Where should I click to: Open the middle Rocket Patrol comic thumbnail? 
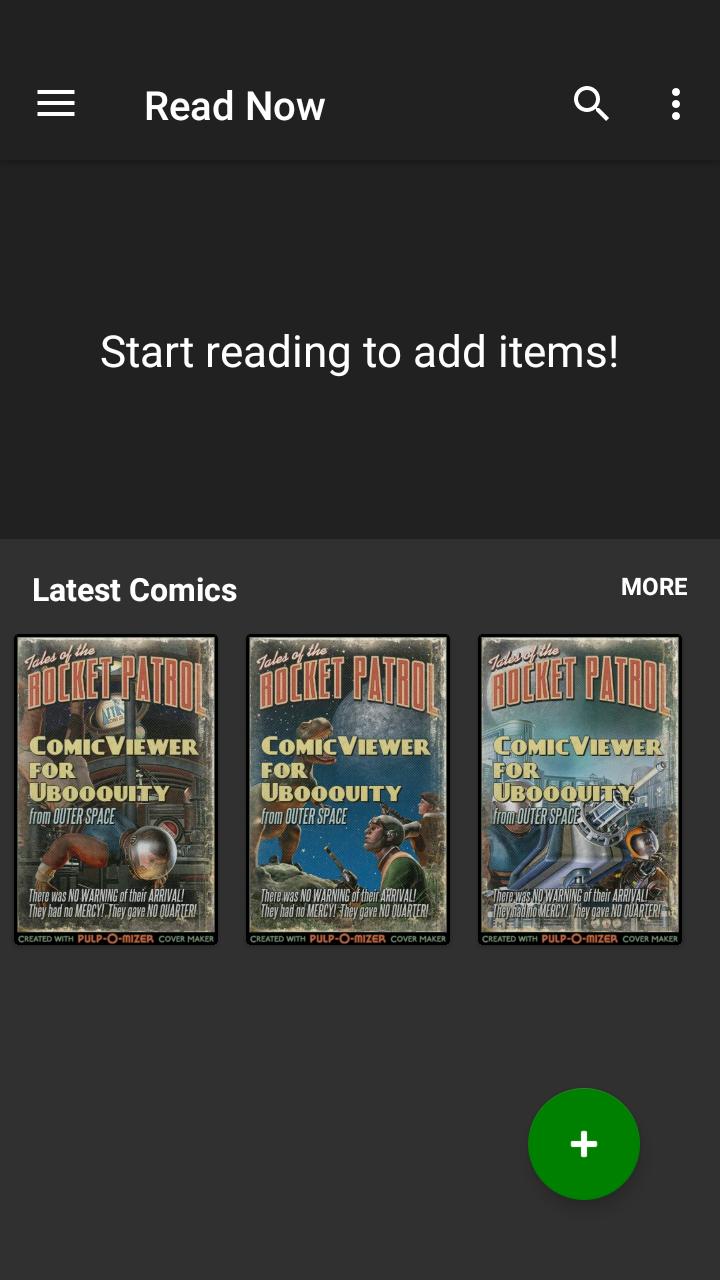pos(348,788)
